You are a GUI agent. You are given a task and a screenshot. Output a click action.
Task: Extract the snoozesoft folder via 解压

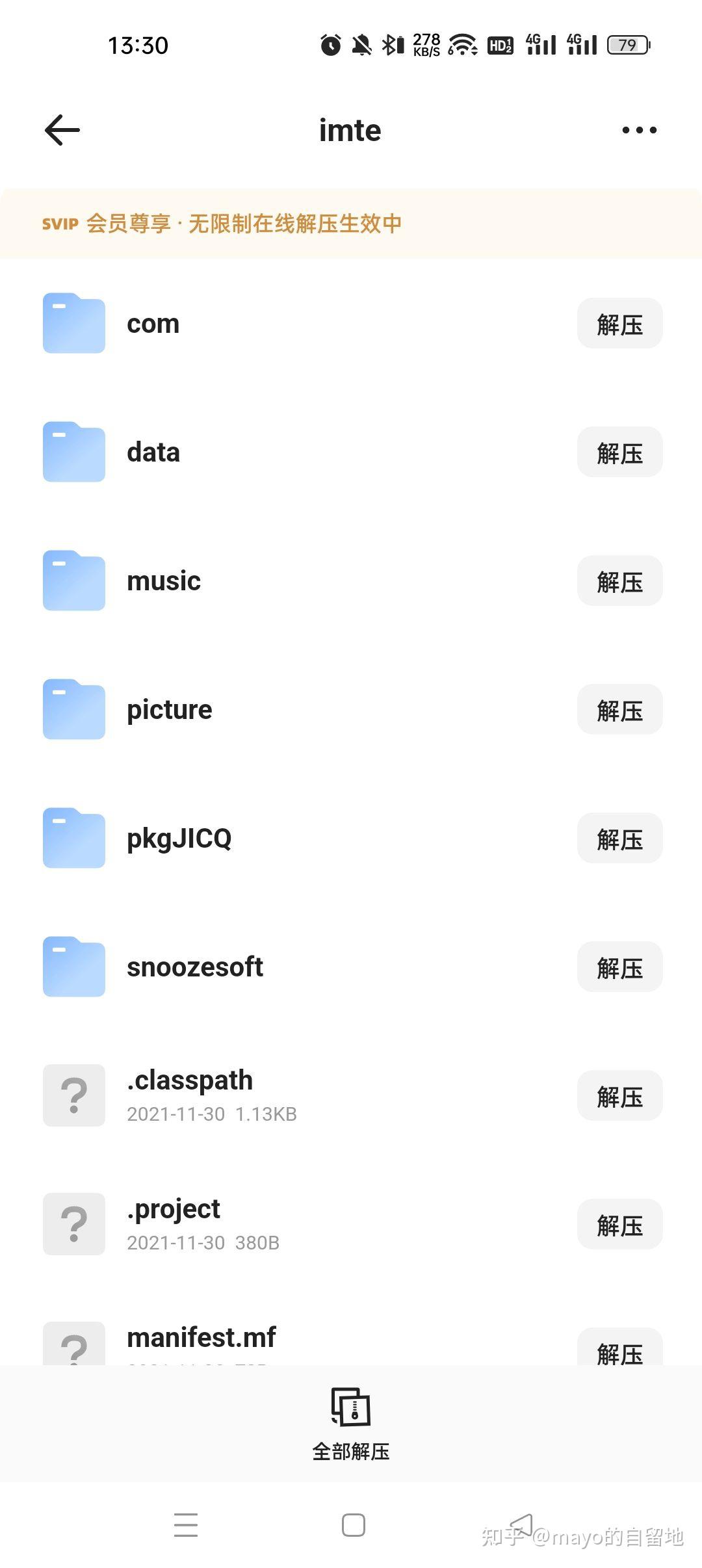click(x=619, y=967)
